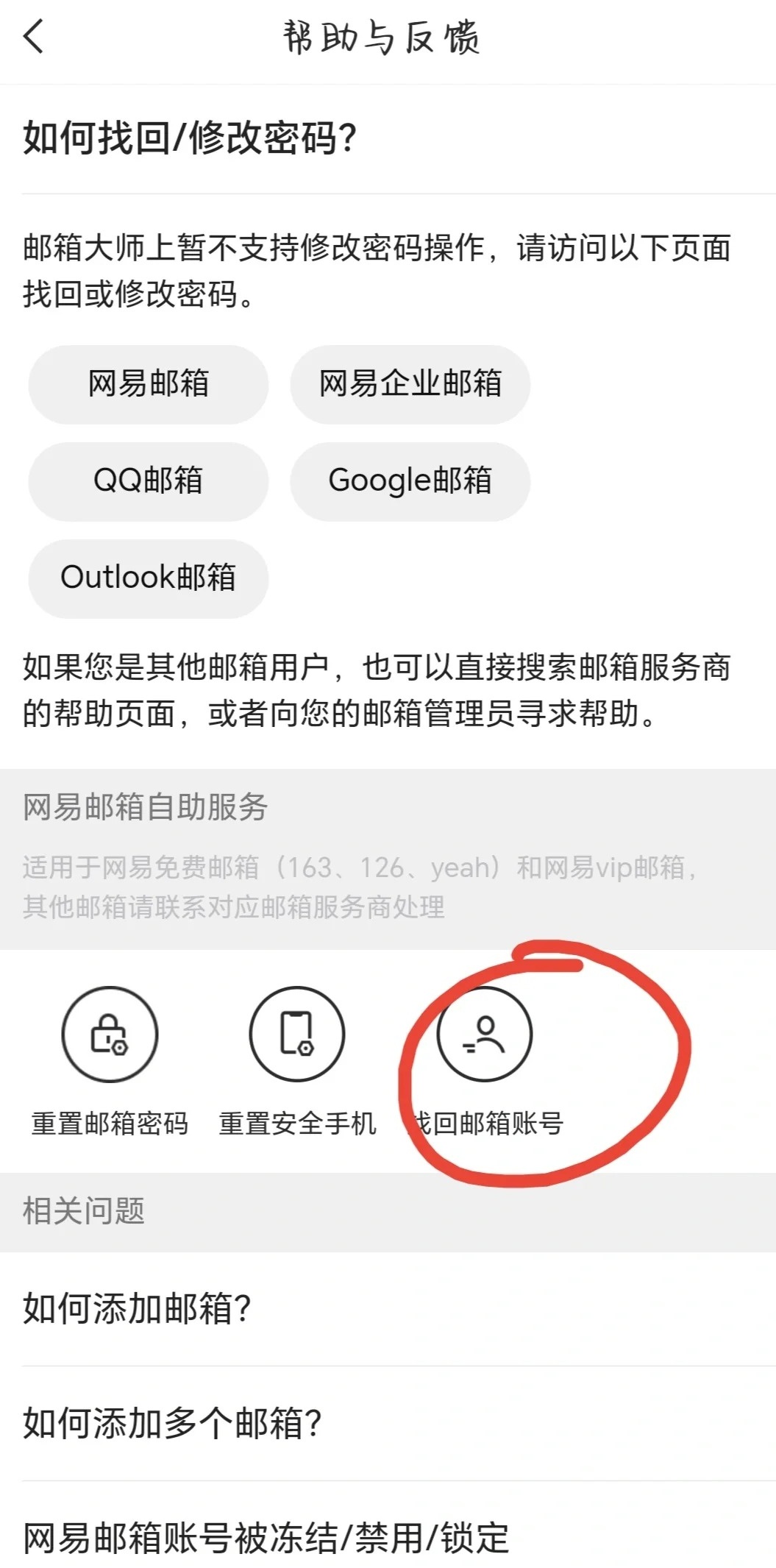Tap the gear-lock icon for resetting password
This screenshot has height=1568, width=776.
click(x=109, y=1033)
